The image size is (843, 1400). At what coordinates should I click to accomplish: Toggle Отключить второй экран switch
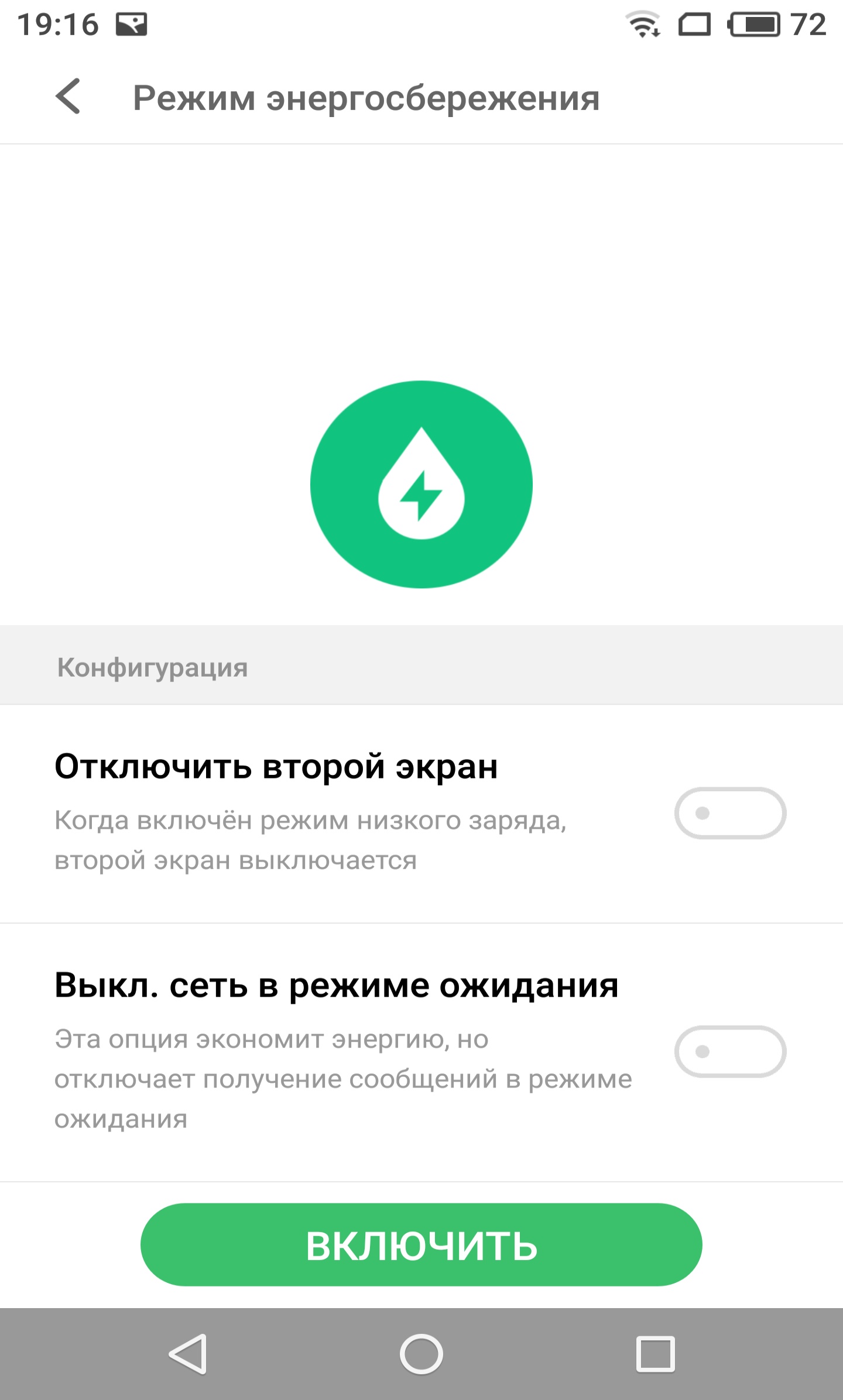730,813
